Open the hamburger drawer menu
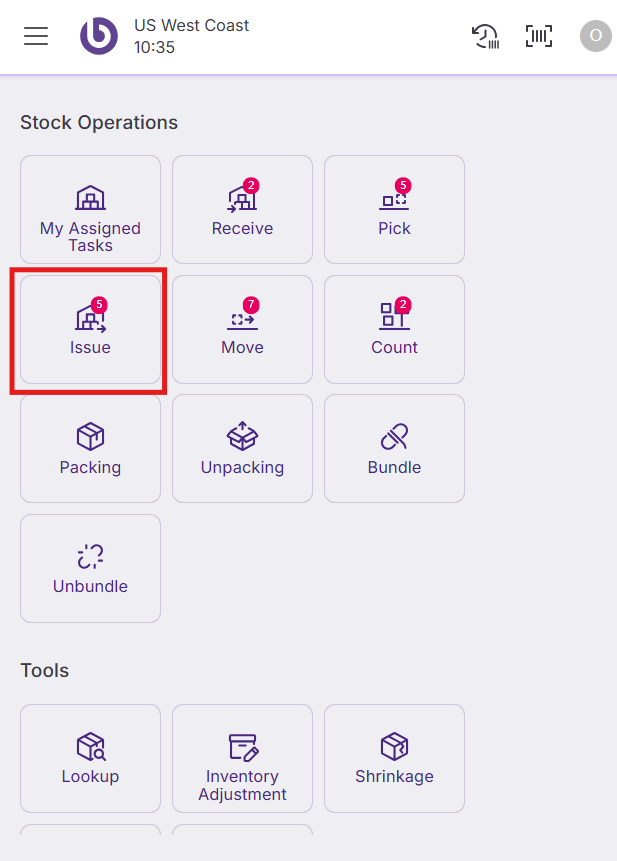 (36, 37)
